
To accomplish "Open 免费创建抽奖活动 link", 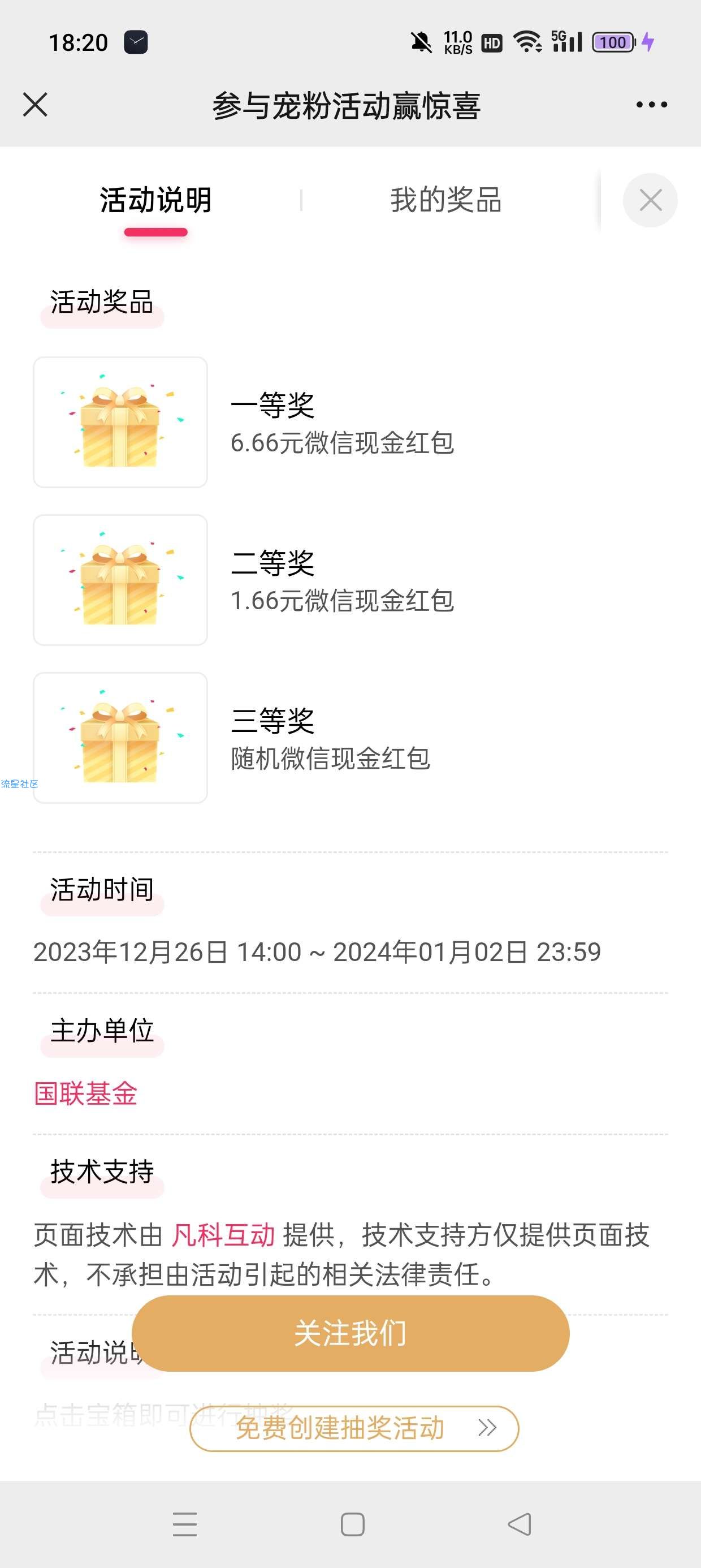I will click(x=354, y=1428).
